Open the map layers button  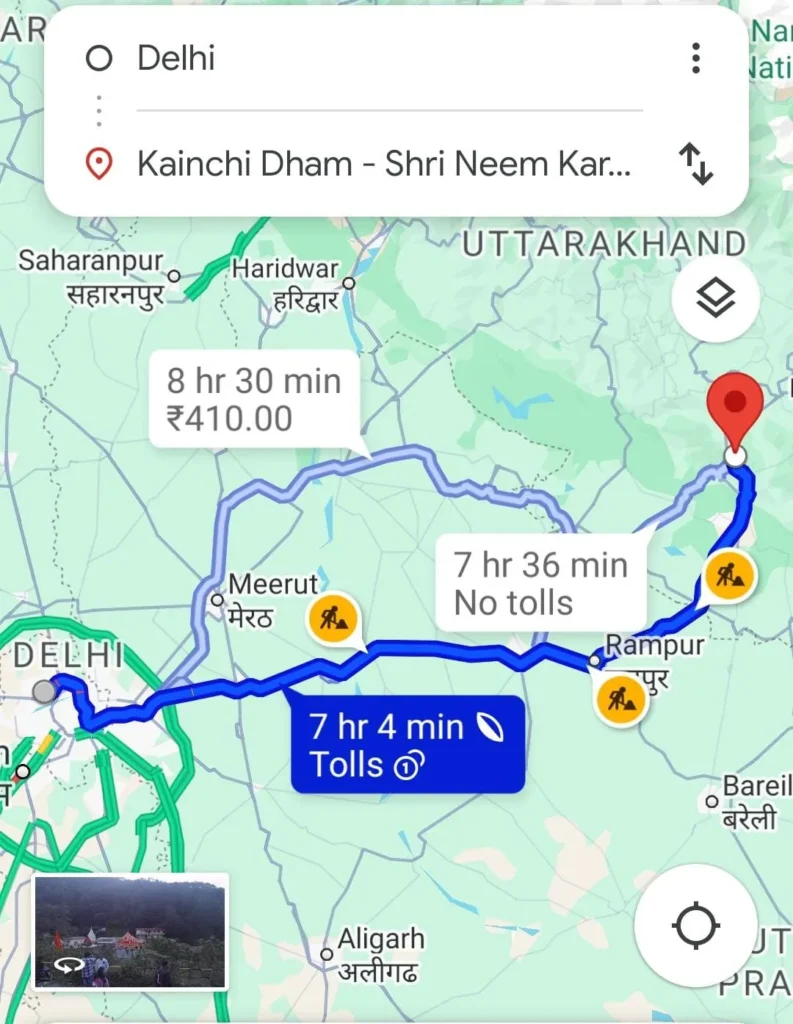coord(715,299)
